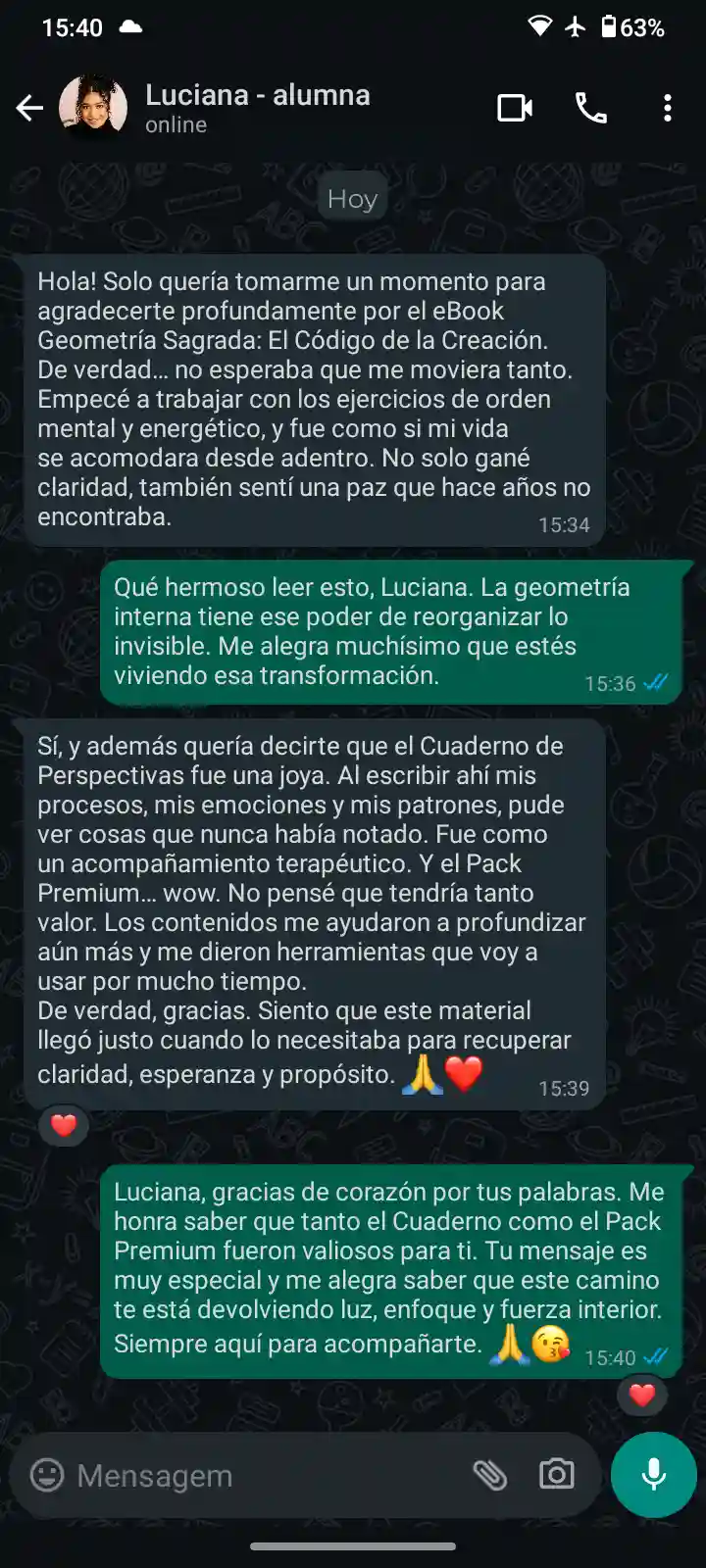View heart reaction on 15:40 message

tap(642, 1395)
